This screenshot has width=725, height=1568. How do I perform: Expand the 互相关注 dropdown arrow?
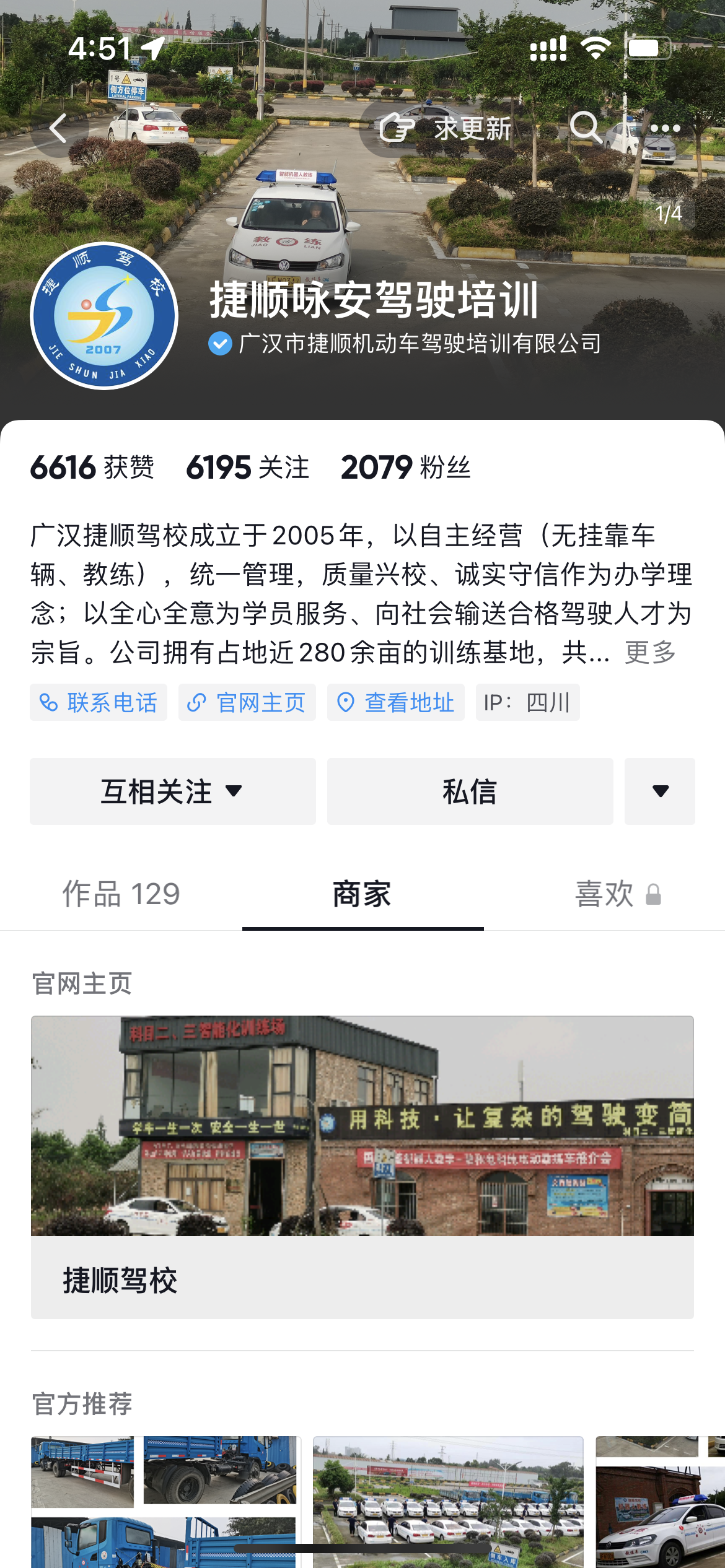(234, 791)
